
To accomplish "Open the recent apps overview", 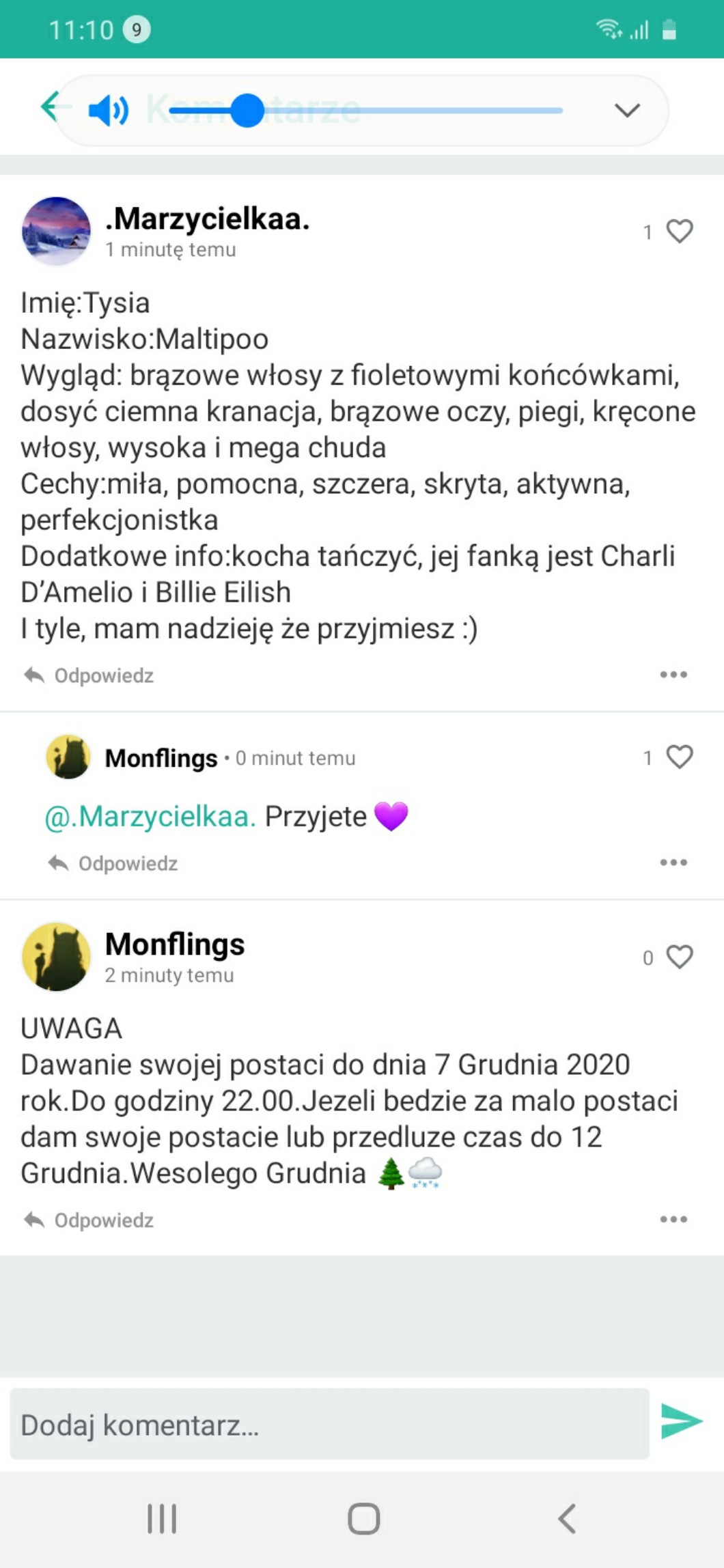I will coord(162,1519).
